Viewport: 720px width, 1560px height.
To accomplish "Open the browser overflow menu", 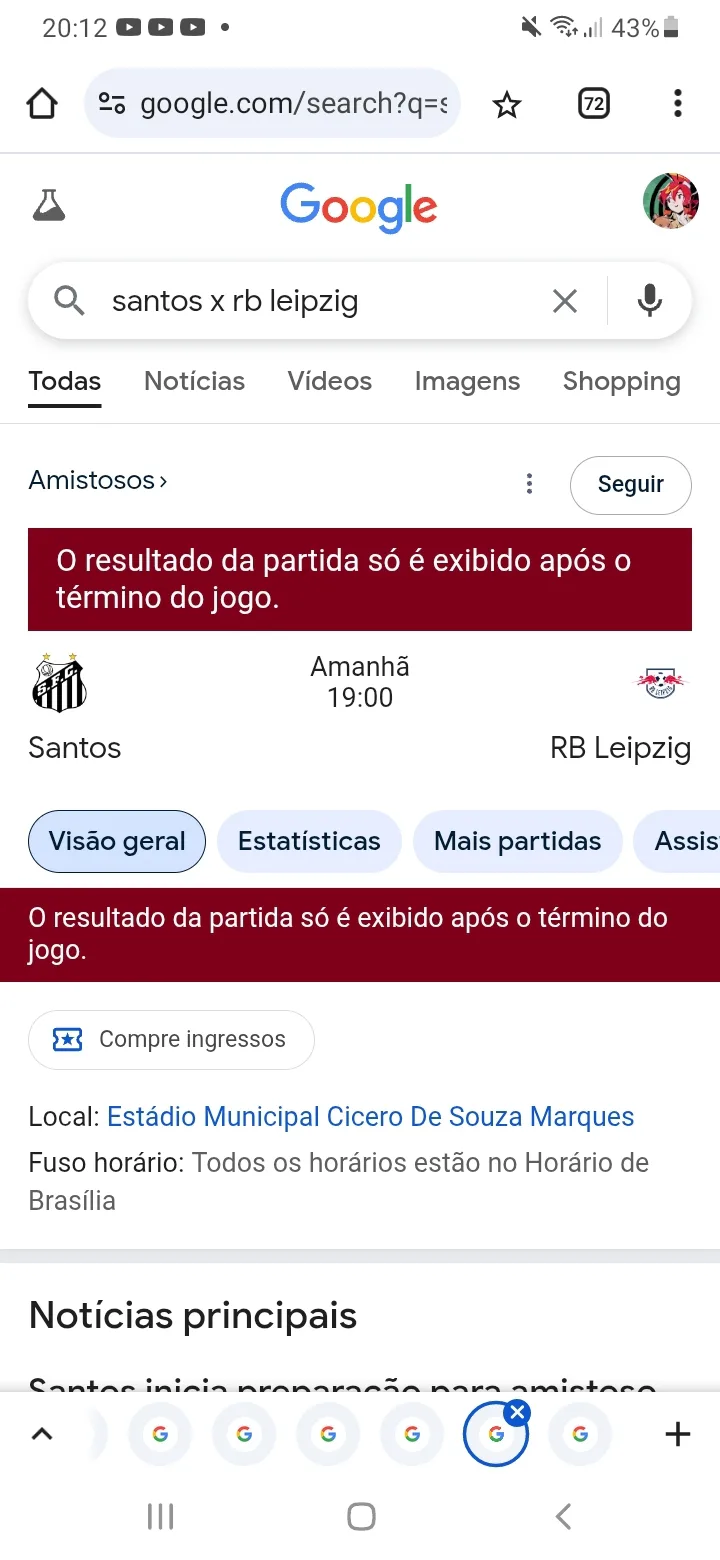I will pyautogui.click(x=678, y=103).
